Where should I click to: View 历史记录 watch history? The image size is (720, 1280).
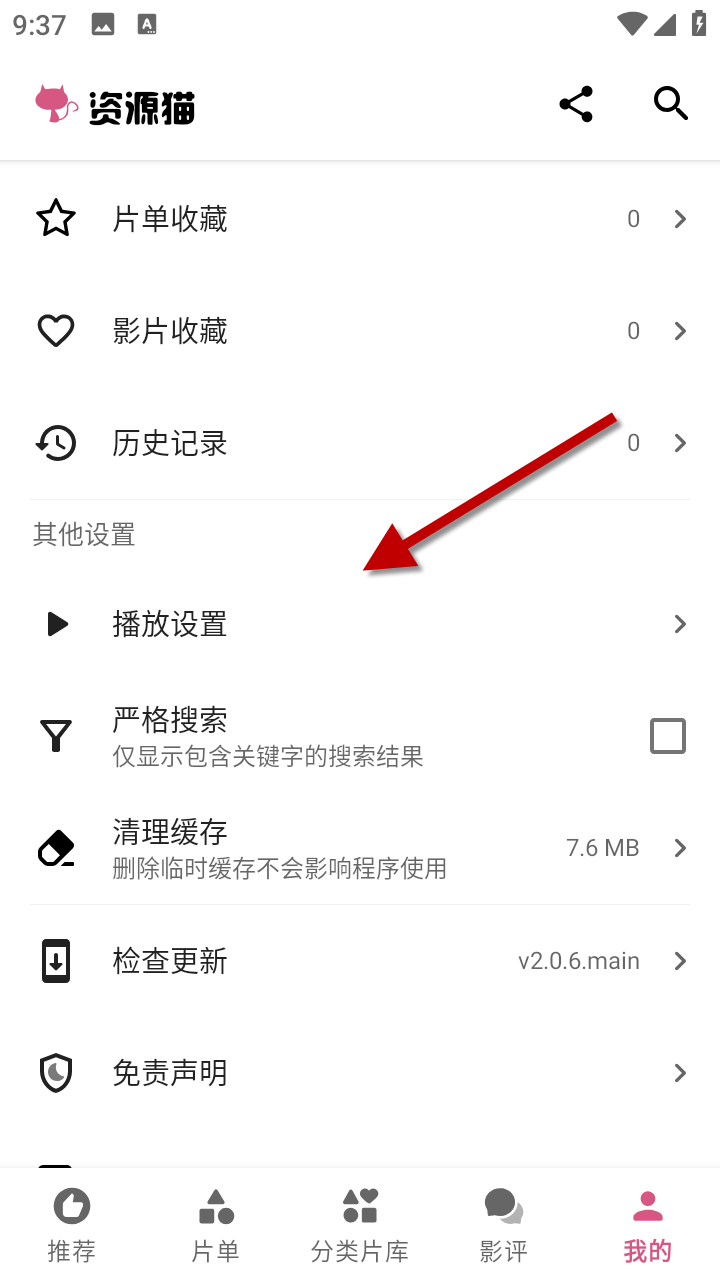coord(360,443)
